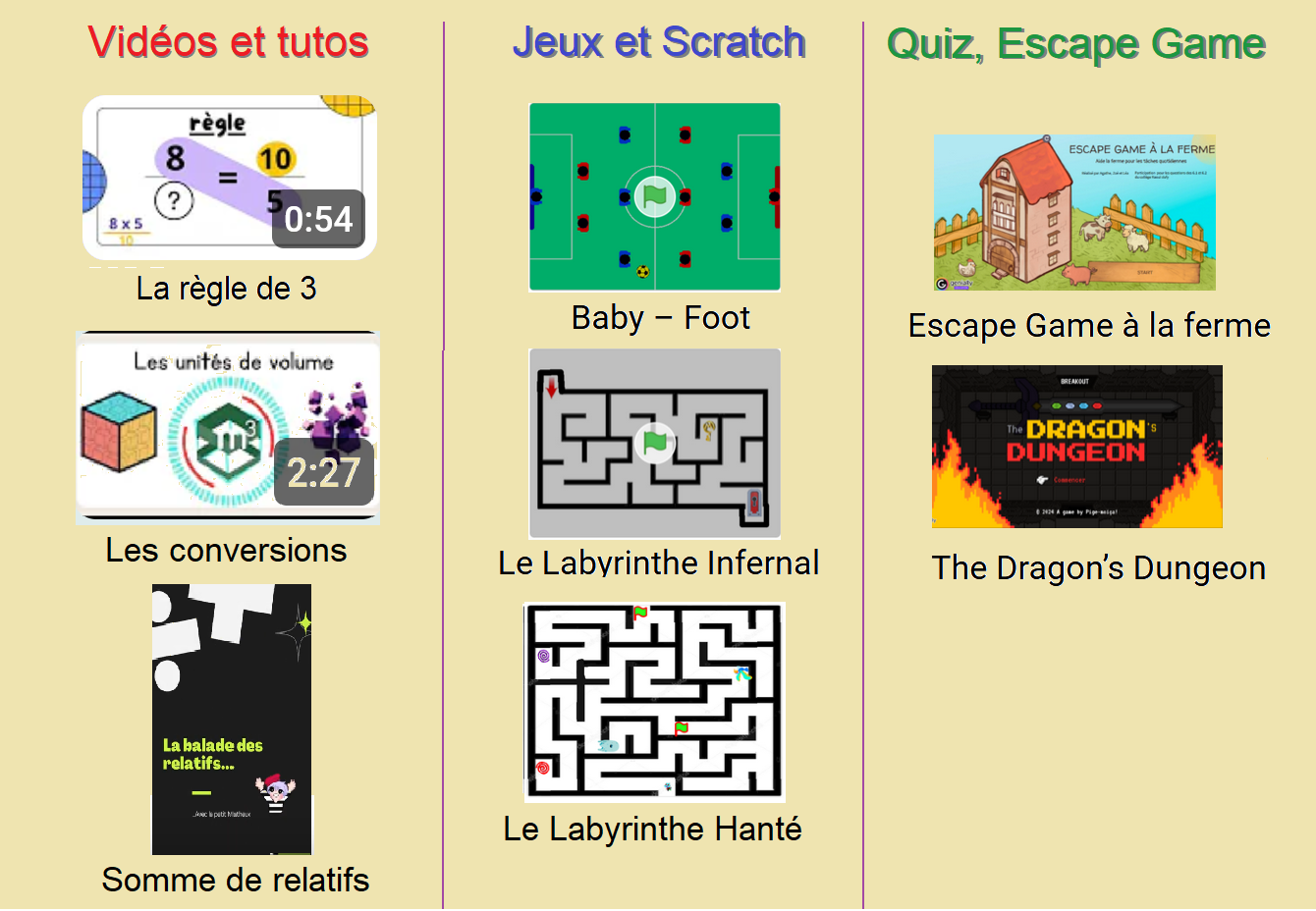The image size is (1316, 911).
Task: Start Le Labyrinthe Hanté game
Action: coord(654,702)
